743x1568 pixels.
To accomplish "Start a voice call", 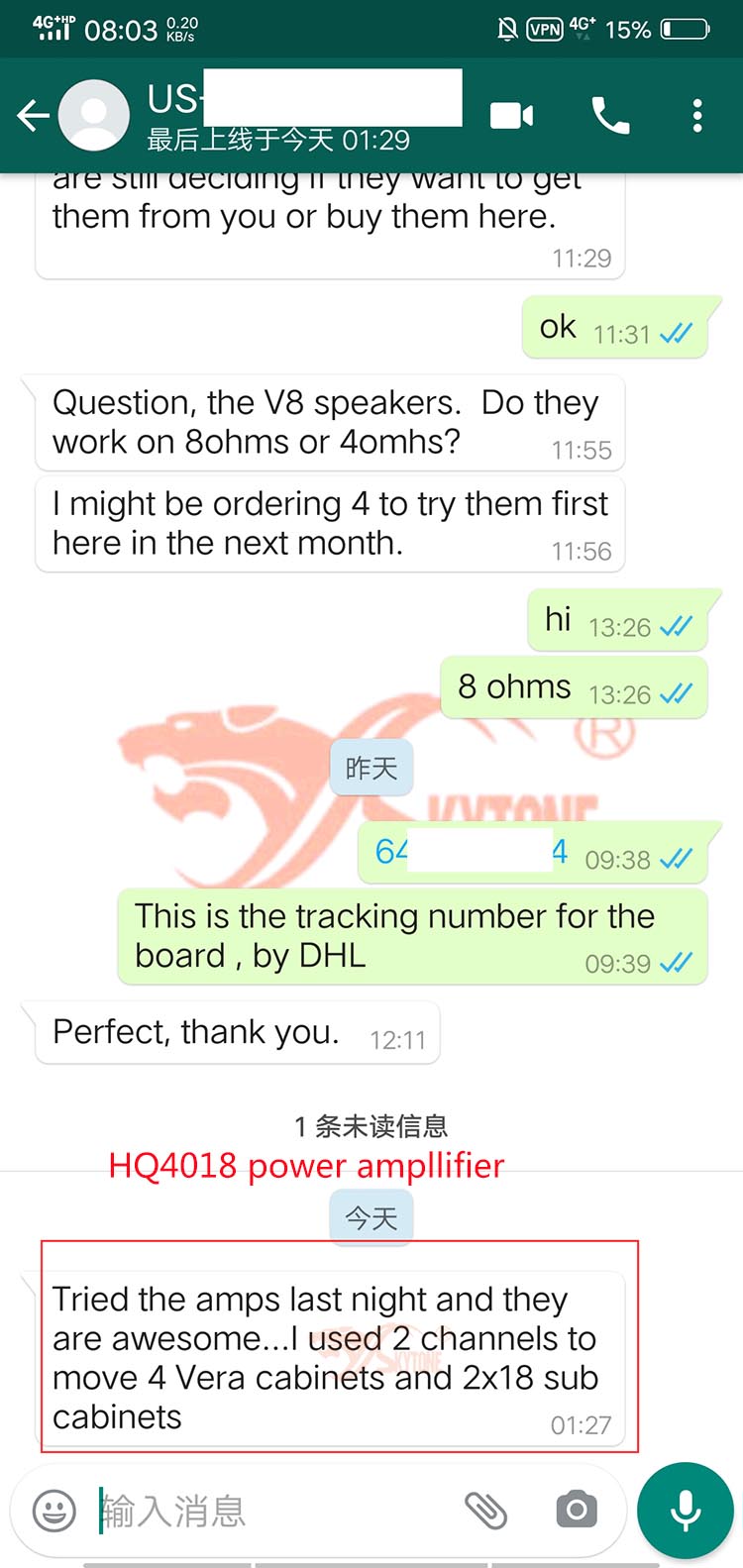I will [x=609, y=116].
